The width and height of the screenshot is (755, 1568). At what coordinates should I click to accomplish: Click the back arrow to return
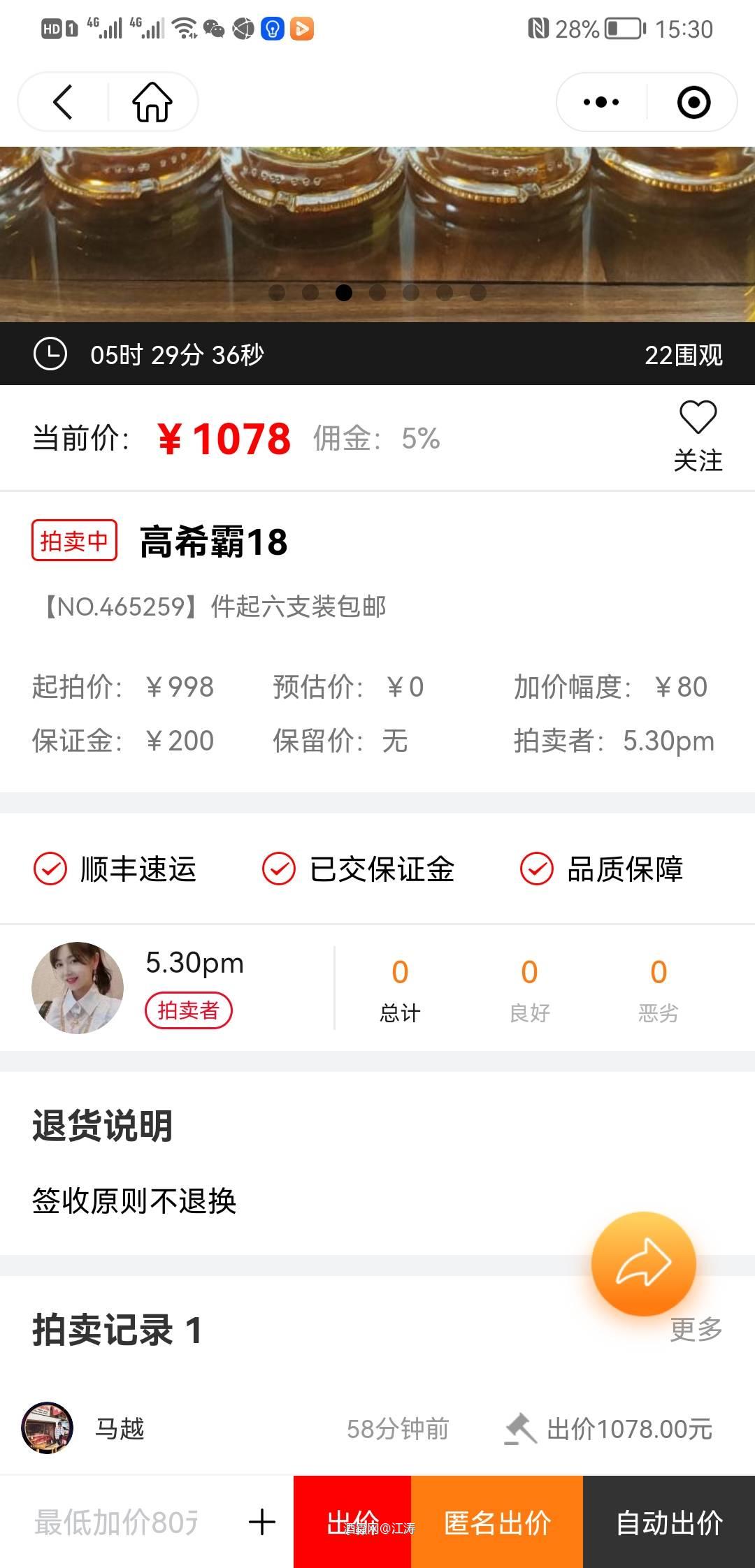coord(62,102)
